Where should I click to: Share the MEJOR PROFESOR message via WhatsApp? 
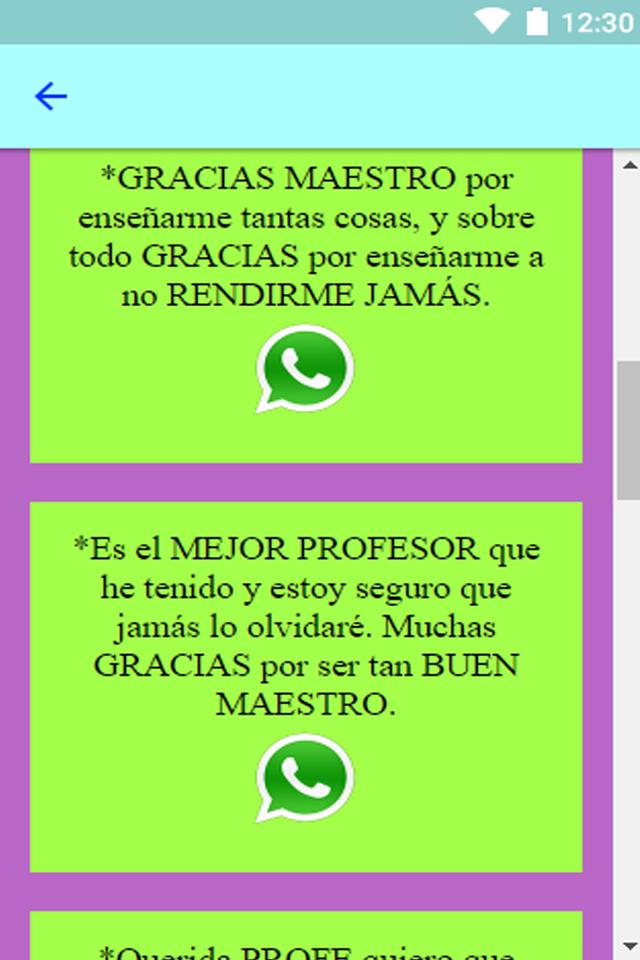[305, 778]
